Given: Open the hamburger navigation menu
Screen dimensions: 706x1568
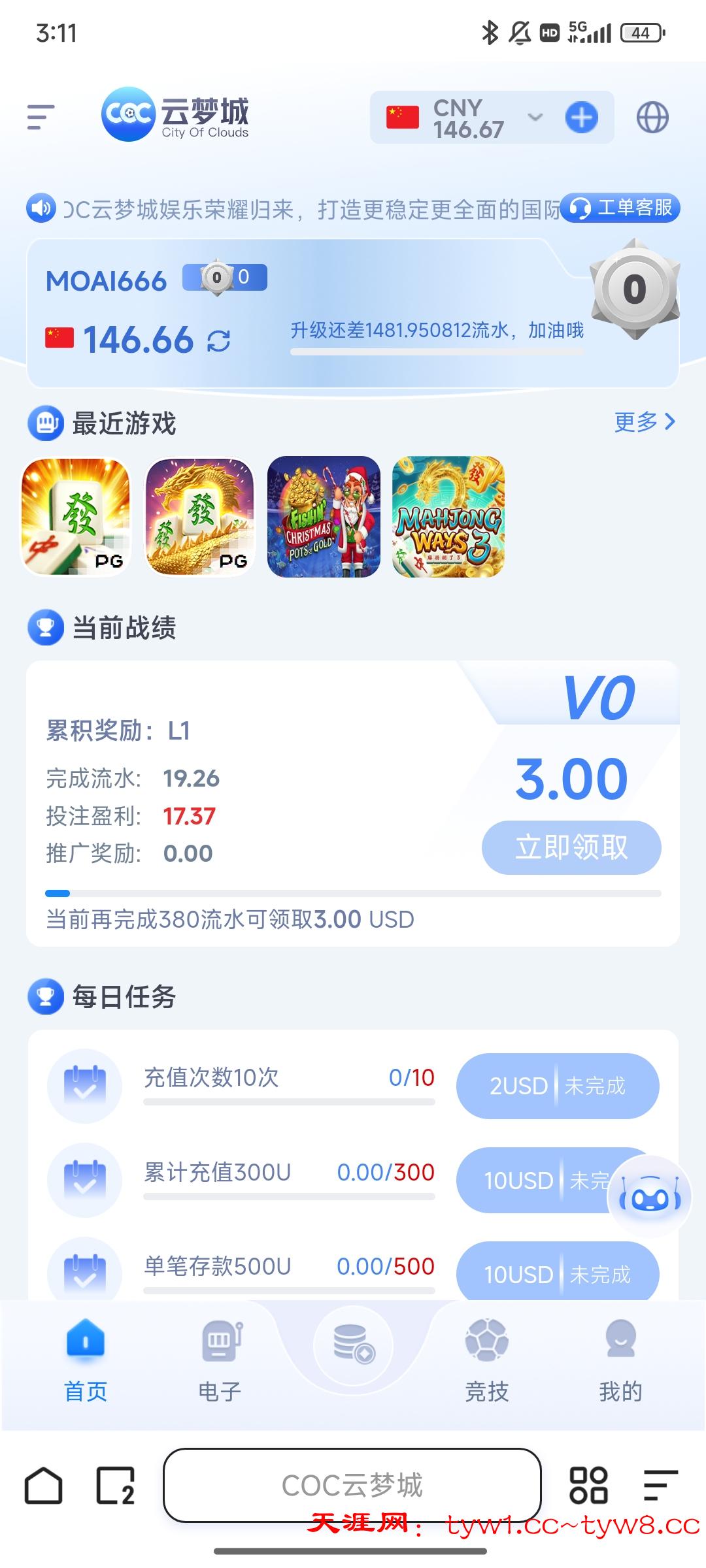Looking at the screenshot, I should [38, 116].
